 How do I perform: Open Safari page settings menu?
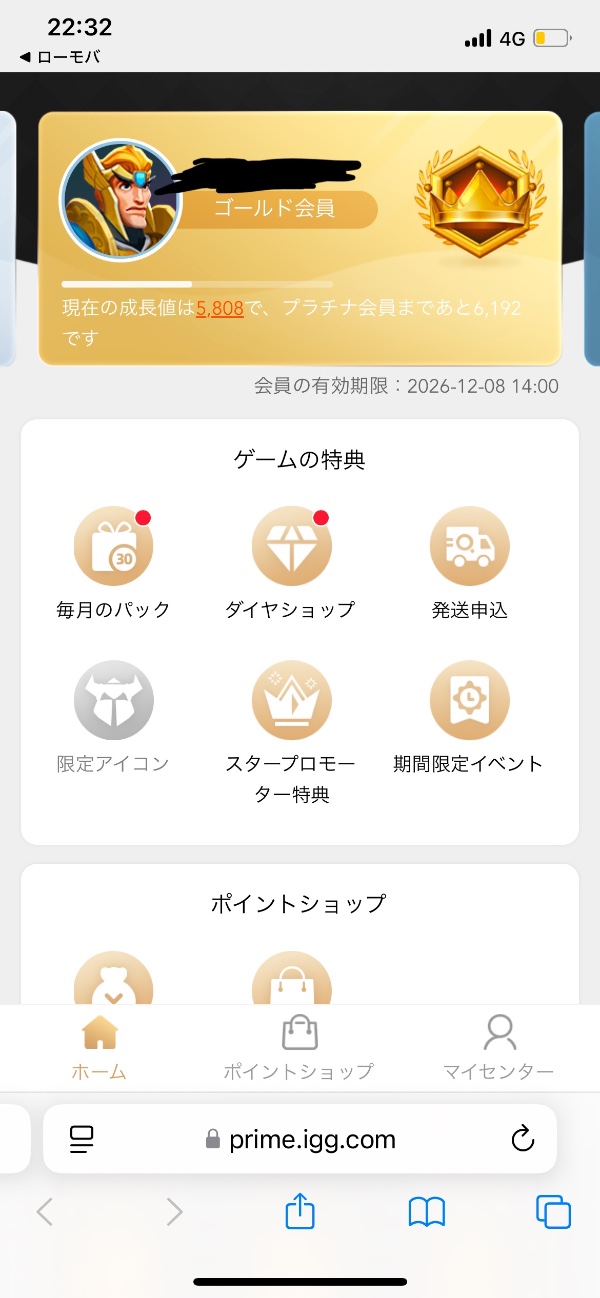pyautogui.click(x=82, y=1139)
